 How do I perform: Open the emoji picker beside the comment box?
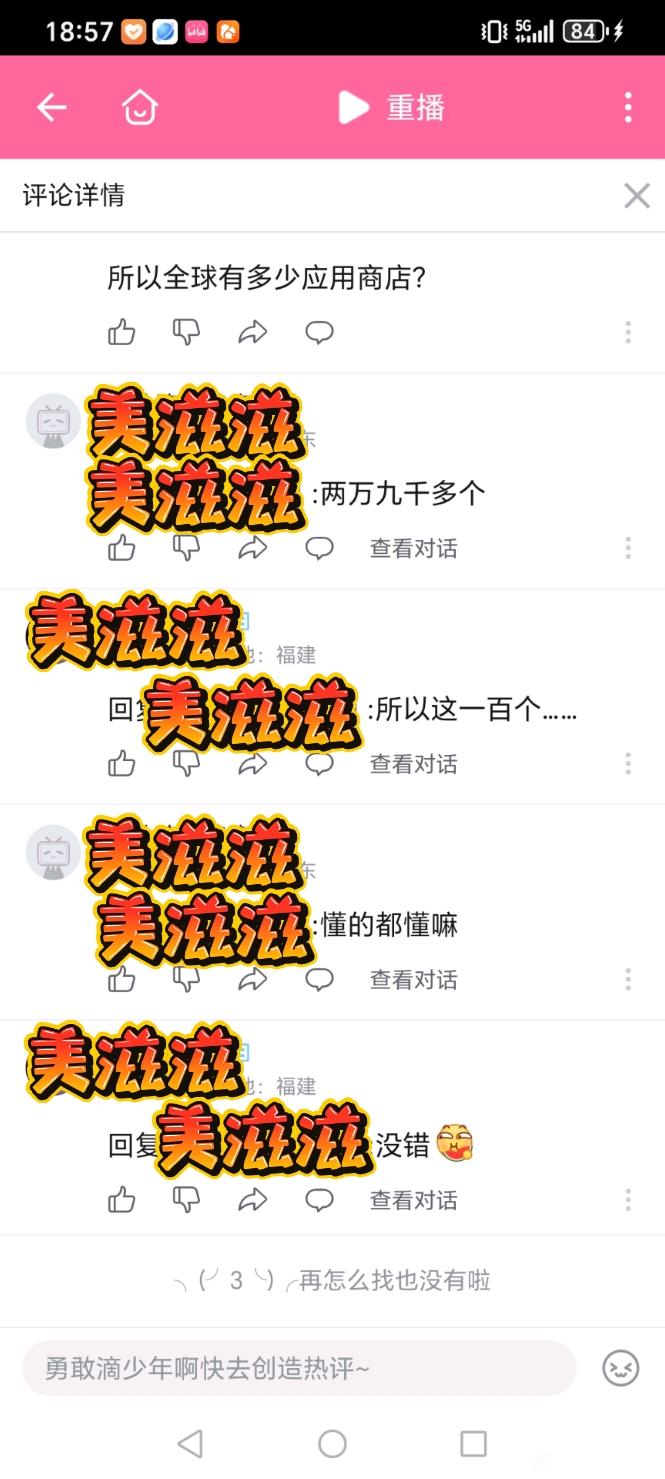tap(620, 1368)
